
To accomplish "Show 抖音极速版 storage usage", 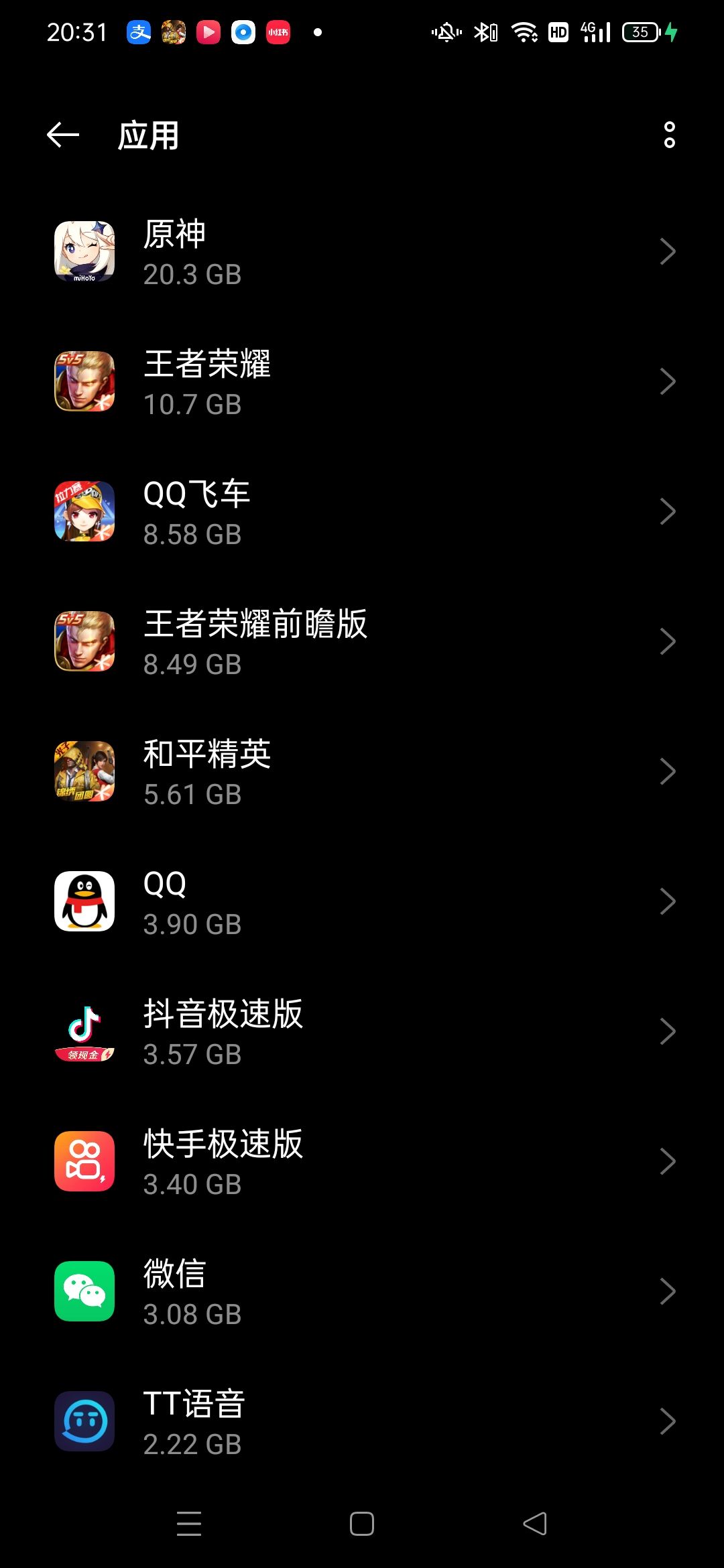I will (362, 1032).
